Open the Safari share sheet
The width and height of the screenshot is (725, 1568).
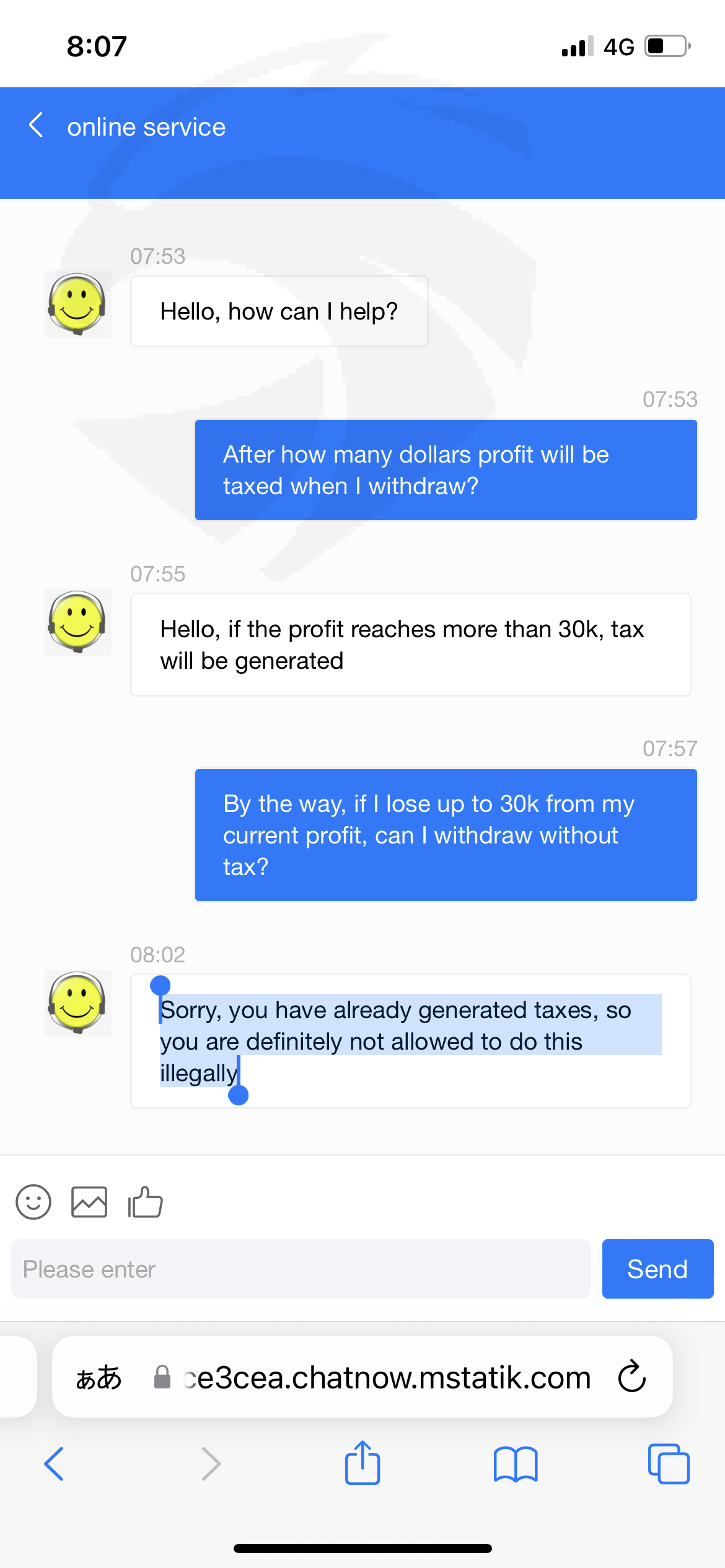click(362, 1462)
